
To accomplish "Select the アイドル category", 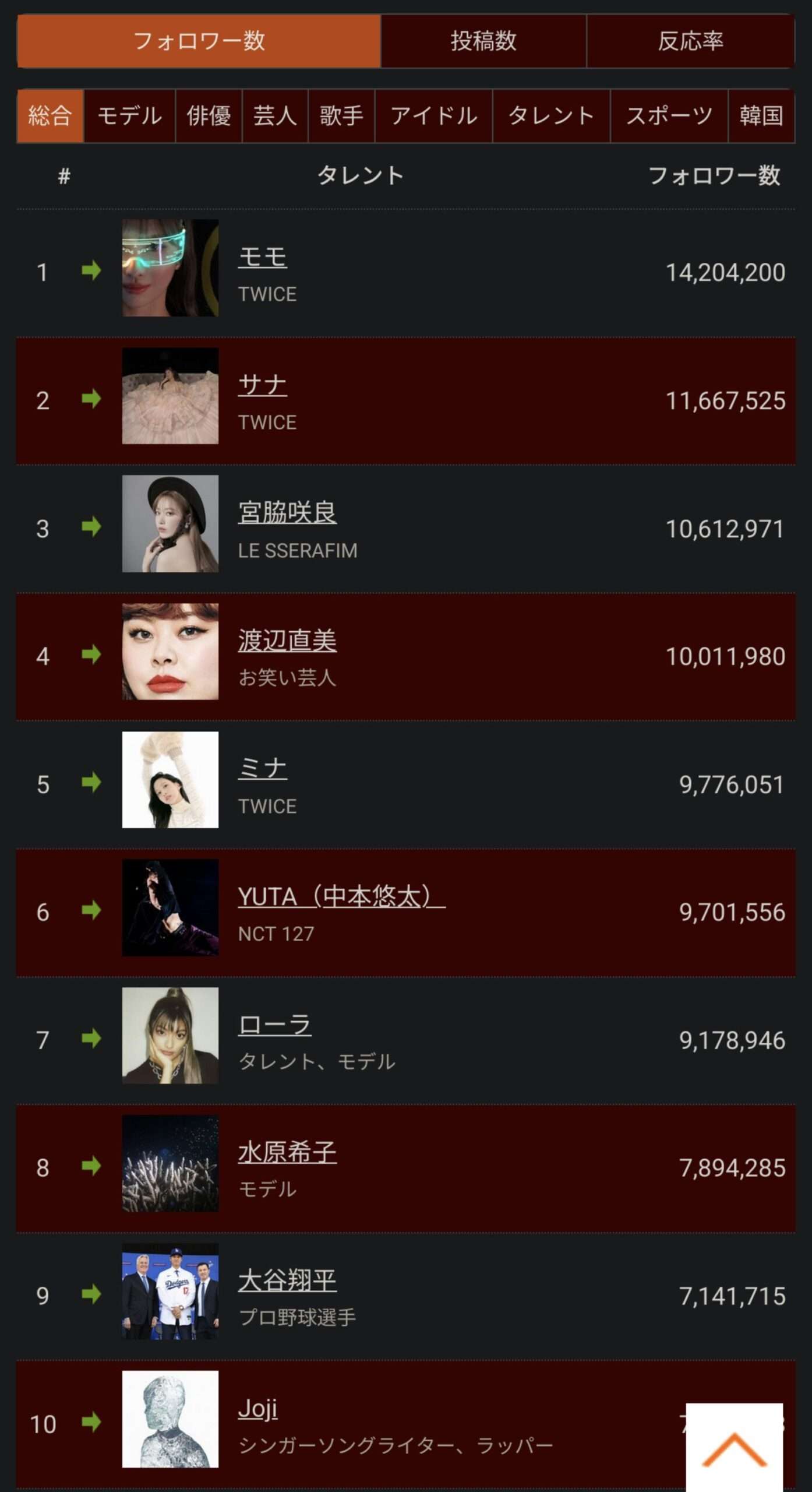I will click(x=433, y=115).
